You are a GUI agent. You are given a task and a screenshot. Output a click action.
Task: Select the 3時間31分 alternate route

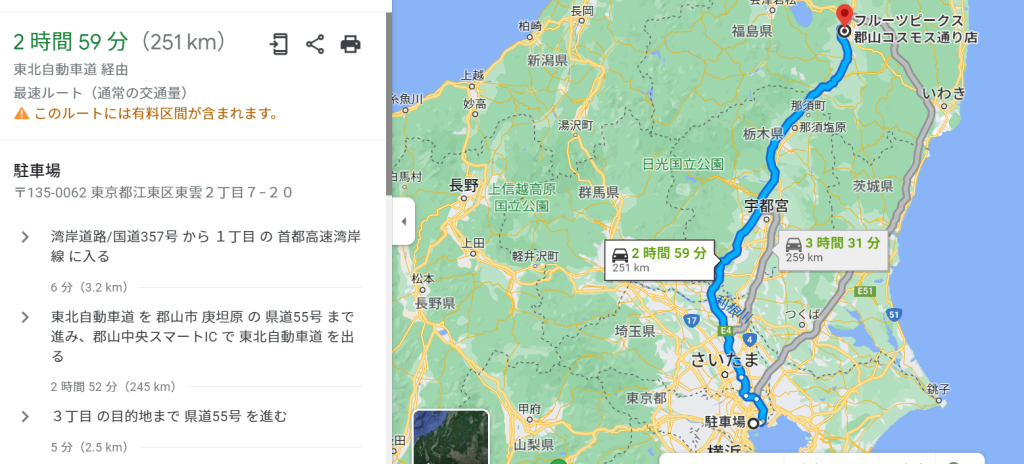pyautogui.click(x=832, y=249)
